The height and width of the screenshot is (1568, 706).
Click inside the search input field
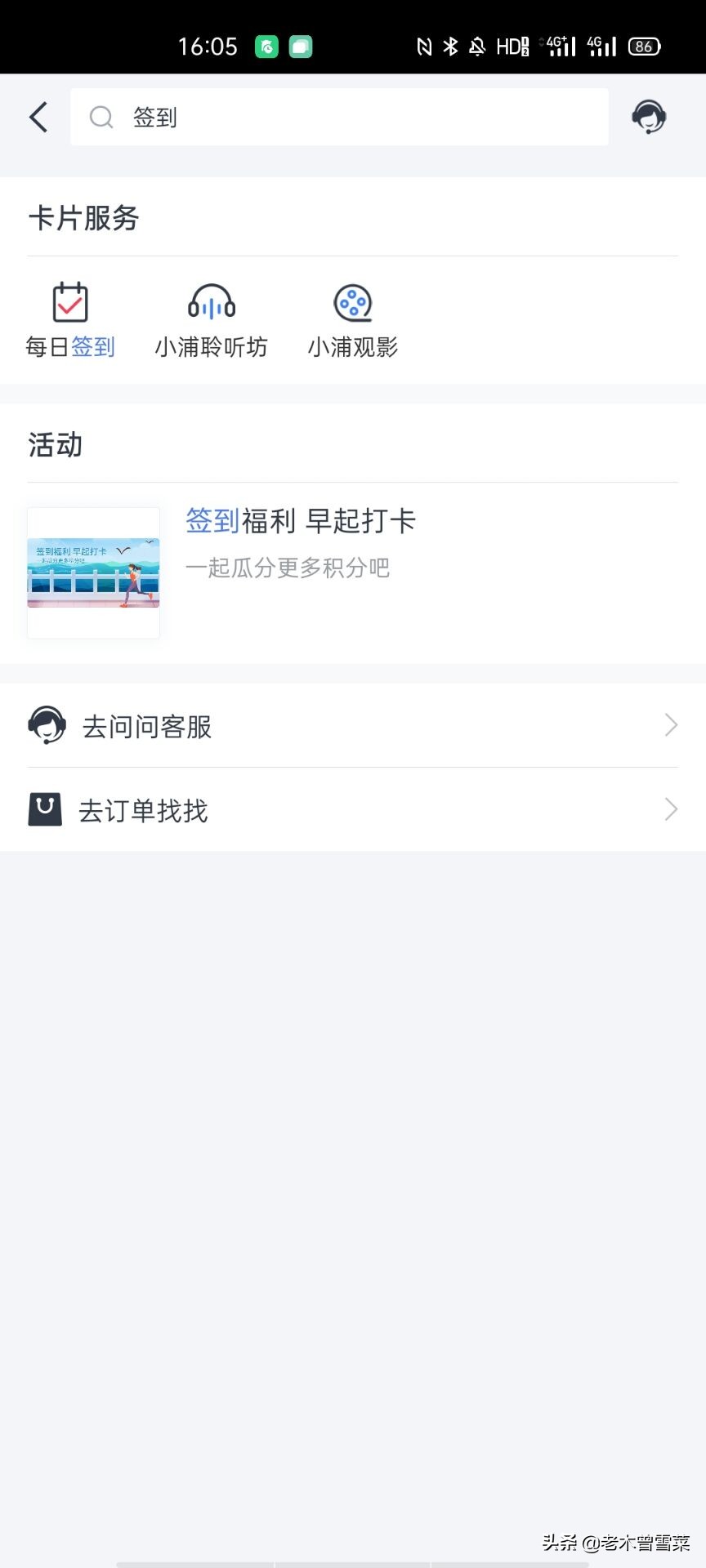(x=327, y=117)
